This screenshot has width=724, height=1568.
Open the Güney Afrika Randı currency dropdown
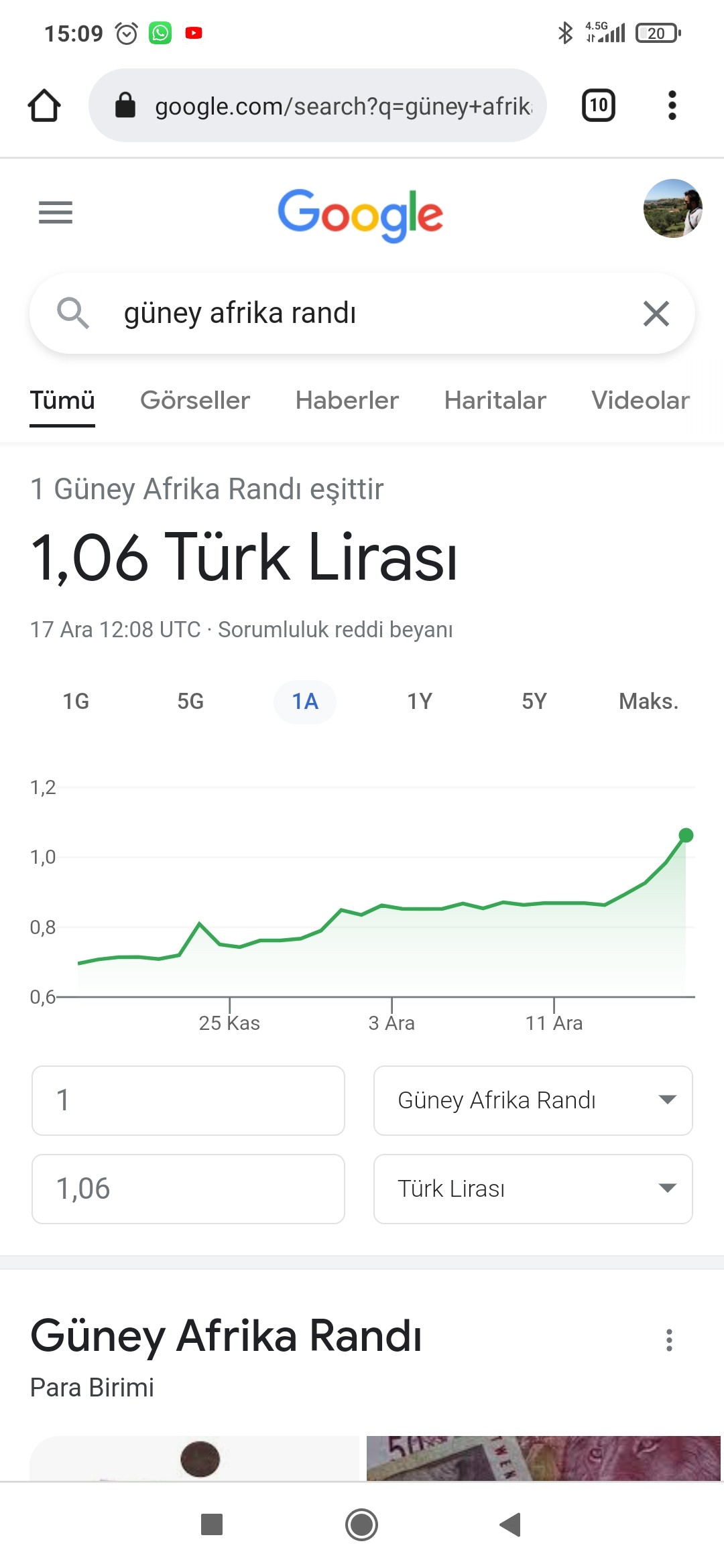pyautogui.click(x=533, y=1100)
